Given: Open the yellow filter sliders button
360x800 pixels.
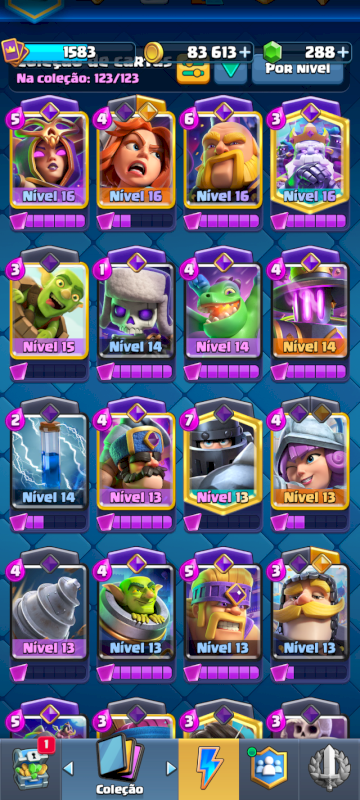Looking at the screenshot, I should click(193, 71).
